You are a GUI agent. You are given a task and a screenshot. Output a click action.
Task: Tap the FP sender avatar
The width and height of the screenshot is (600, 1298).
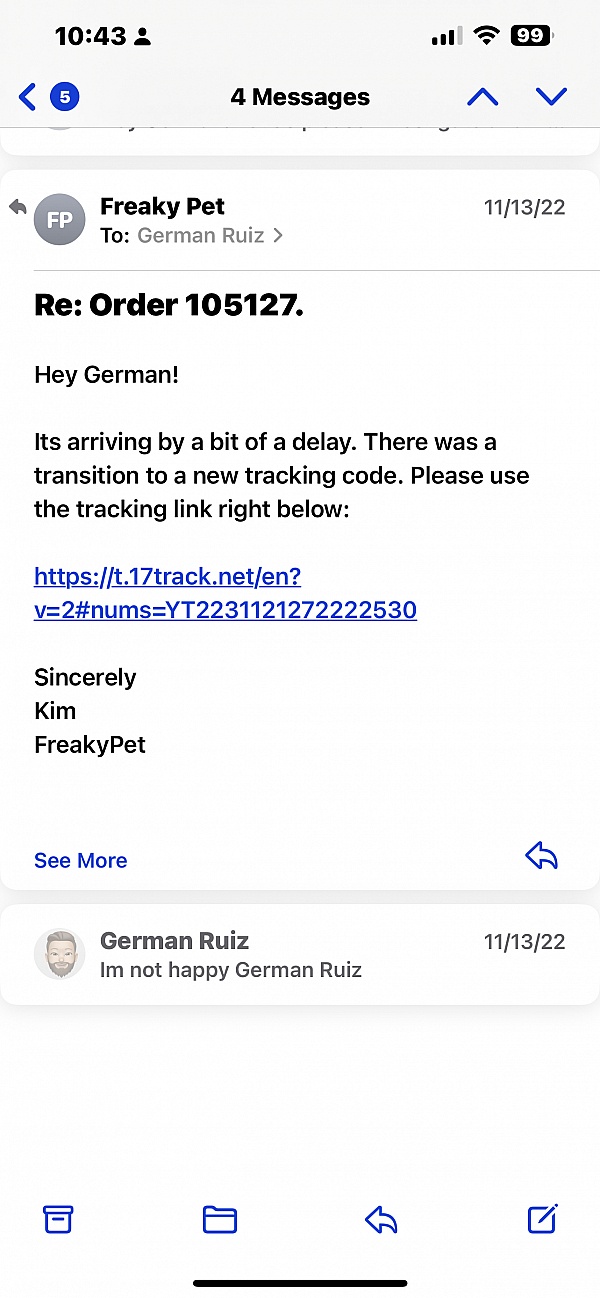click(60, 220)
